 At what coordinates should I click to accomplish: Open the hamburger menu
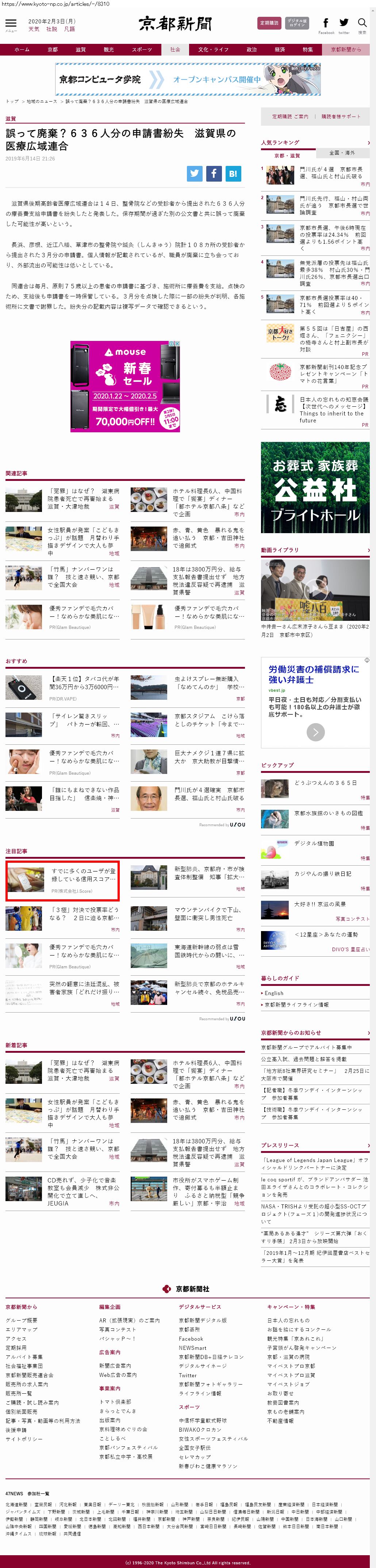pyautogui.click(x=11, y=24)
